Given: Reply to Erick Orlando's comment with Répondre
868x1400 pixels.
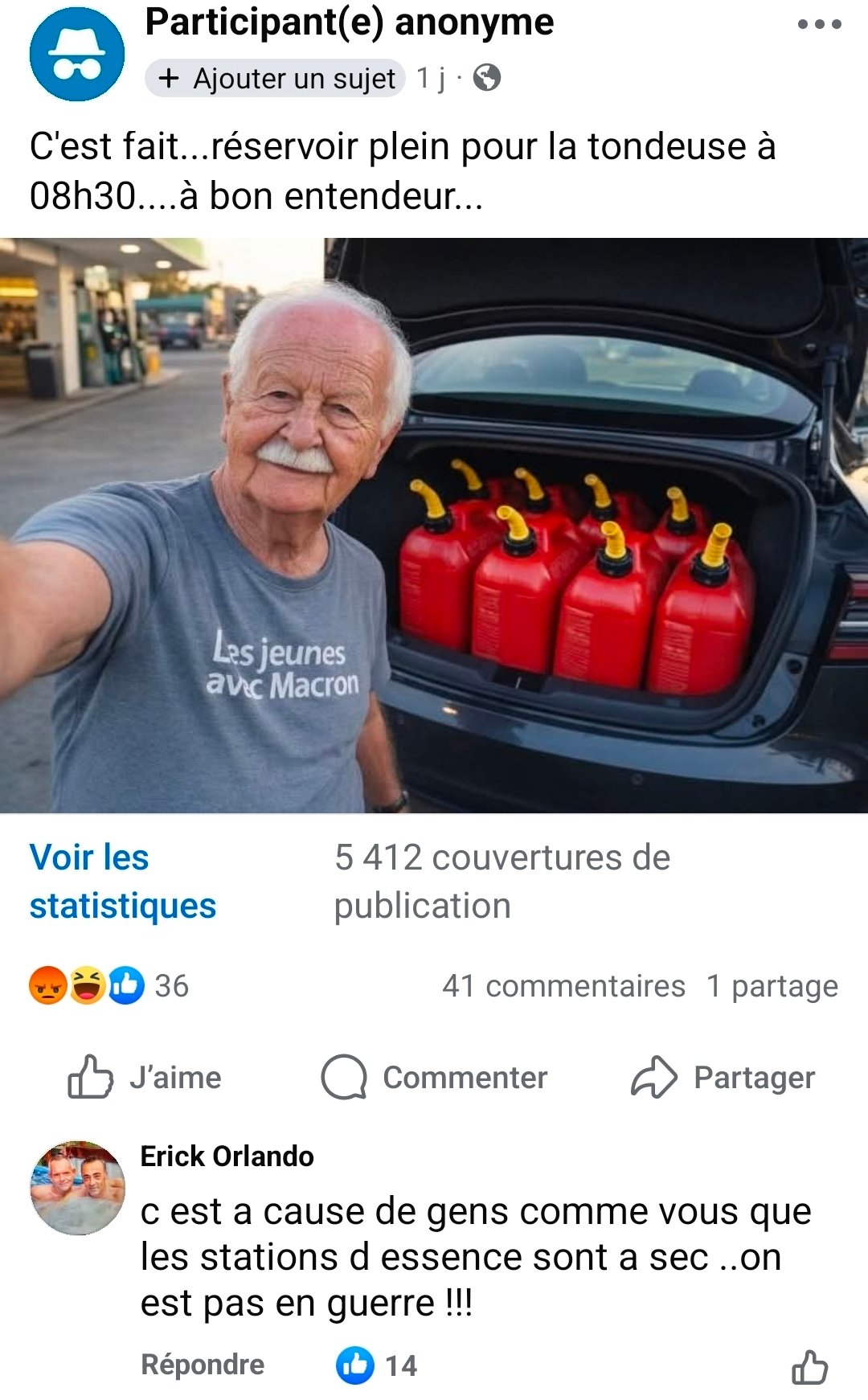Looking at the screenshot, I should pos(203,1365).
